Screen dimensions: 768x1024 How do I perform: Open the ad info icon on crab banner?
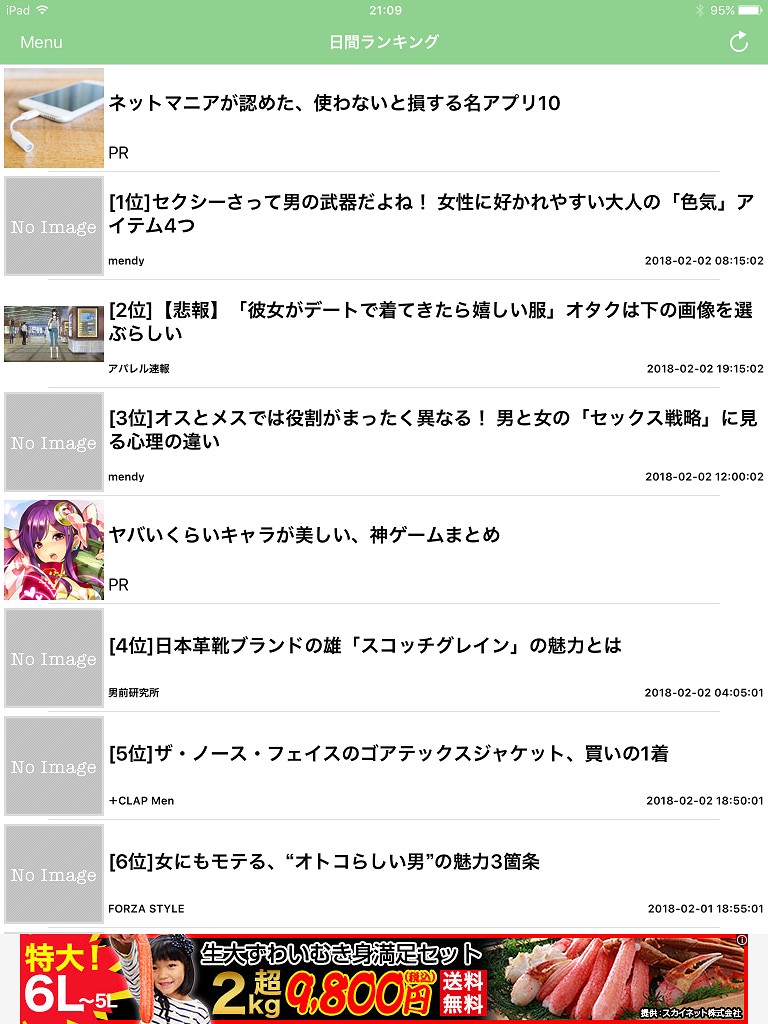741,941
